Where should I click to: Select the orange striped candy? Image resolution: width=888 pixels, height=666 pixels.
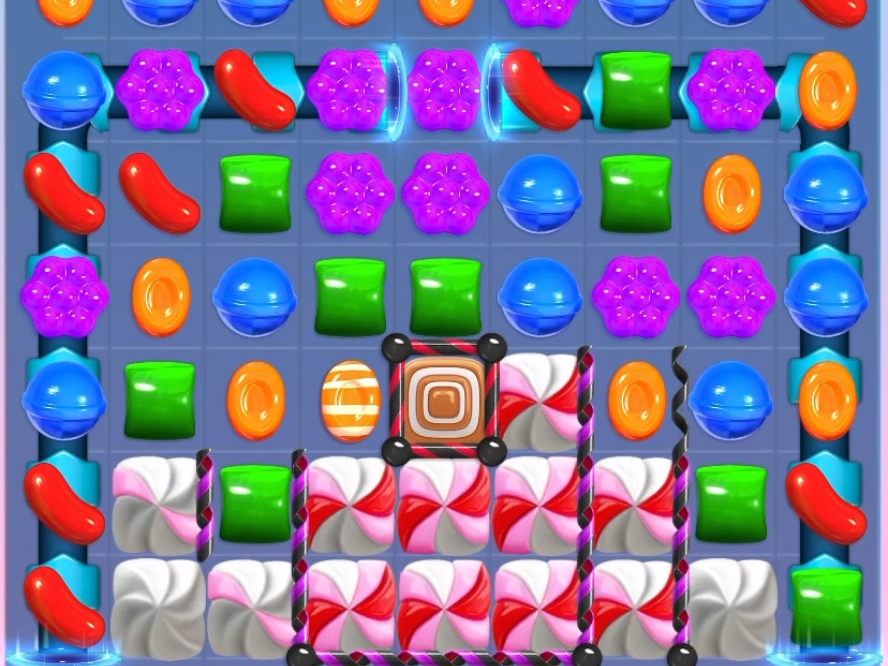(351, 400)
